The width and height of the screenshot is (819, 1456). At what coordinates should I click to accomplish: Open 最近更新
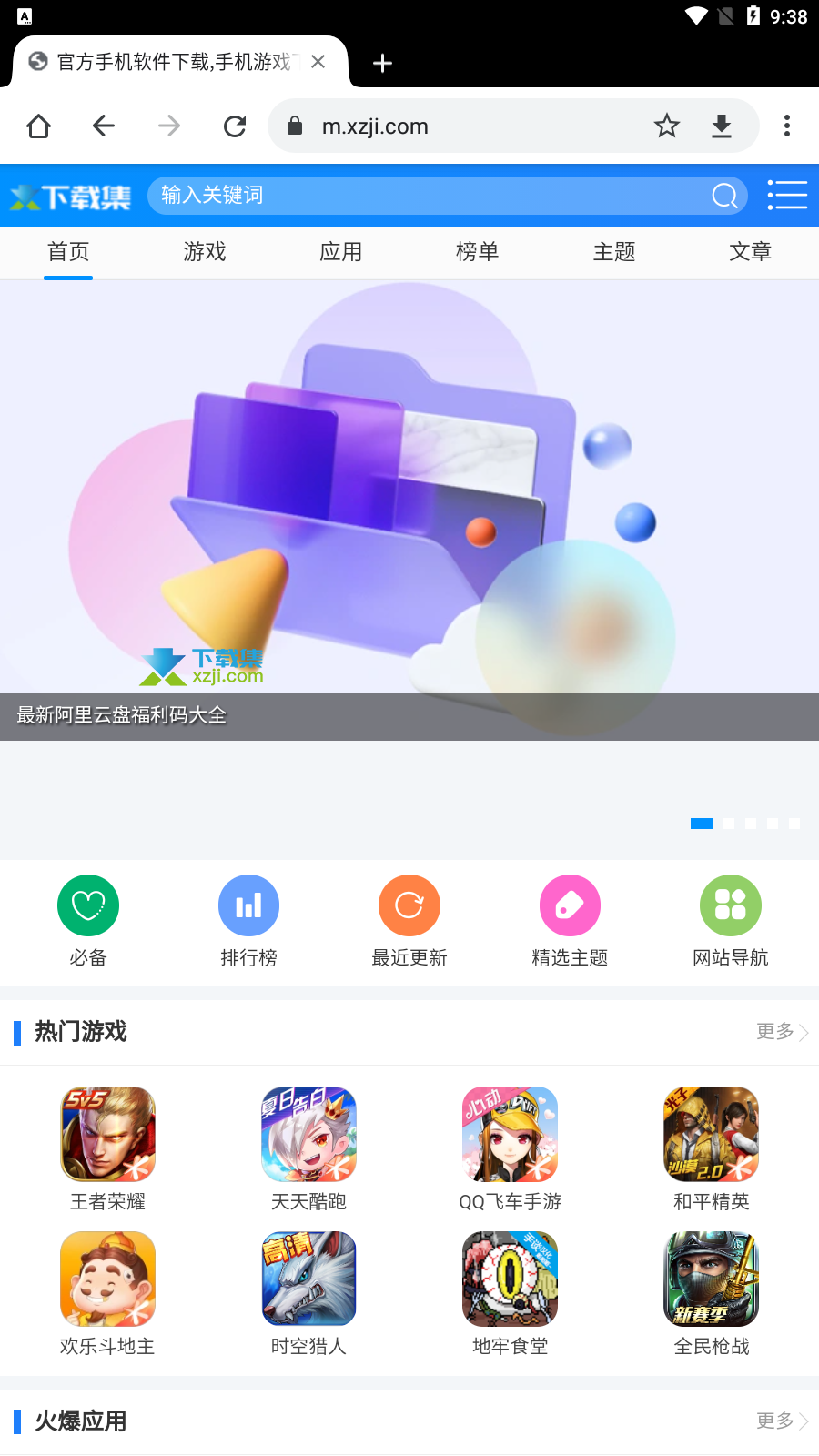(x=409, y=920)
